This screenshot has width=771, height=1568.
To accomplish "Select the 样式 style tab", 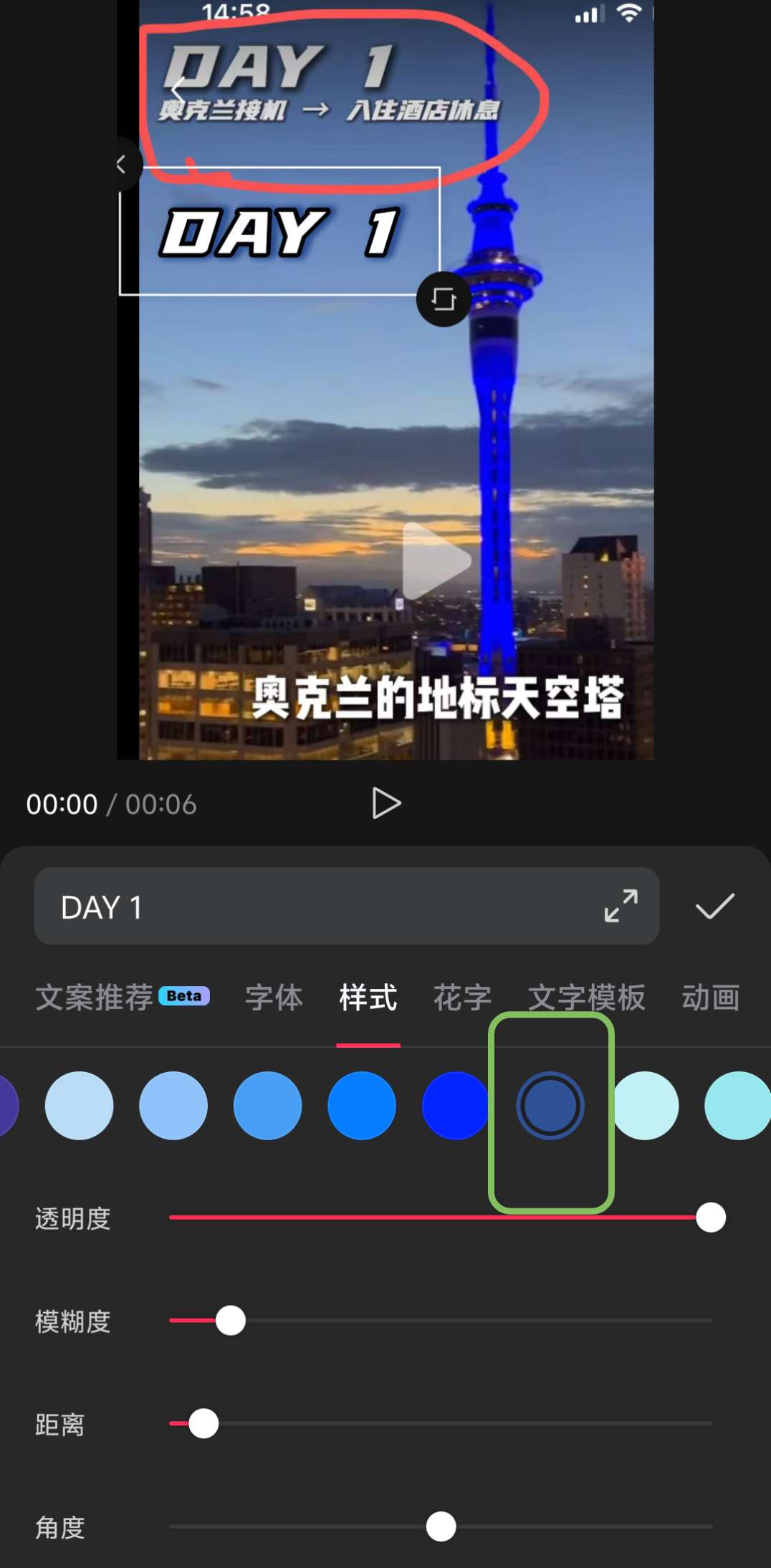I will (368, 997).
